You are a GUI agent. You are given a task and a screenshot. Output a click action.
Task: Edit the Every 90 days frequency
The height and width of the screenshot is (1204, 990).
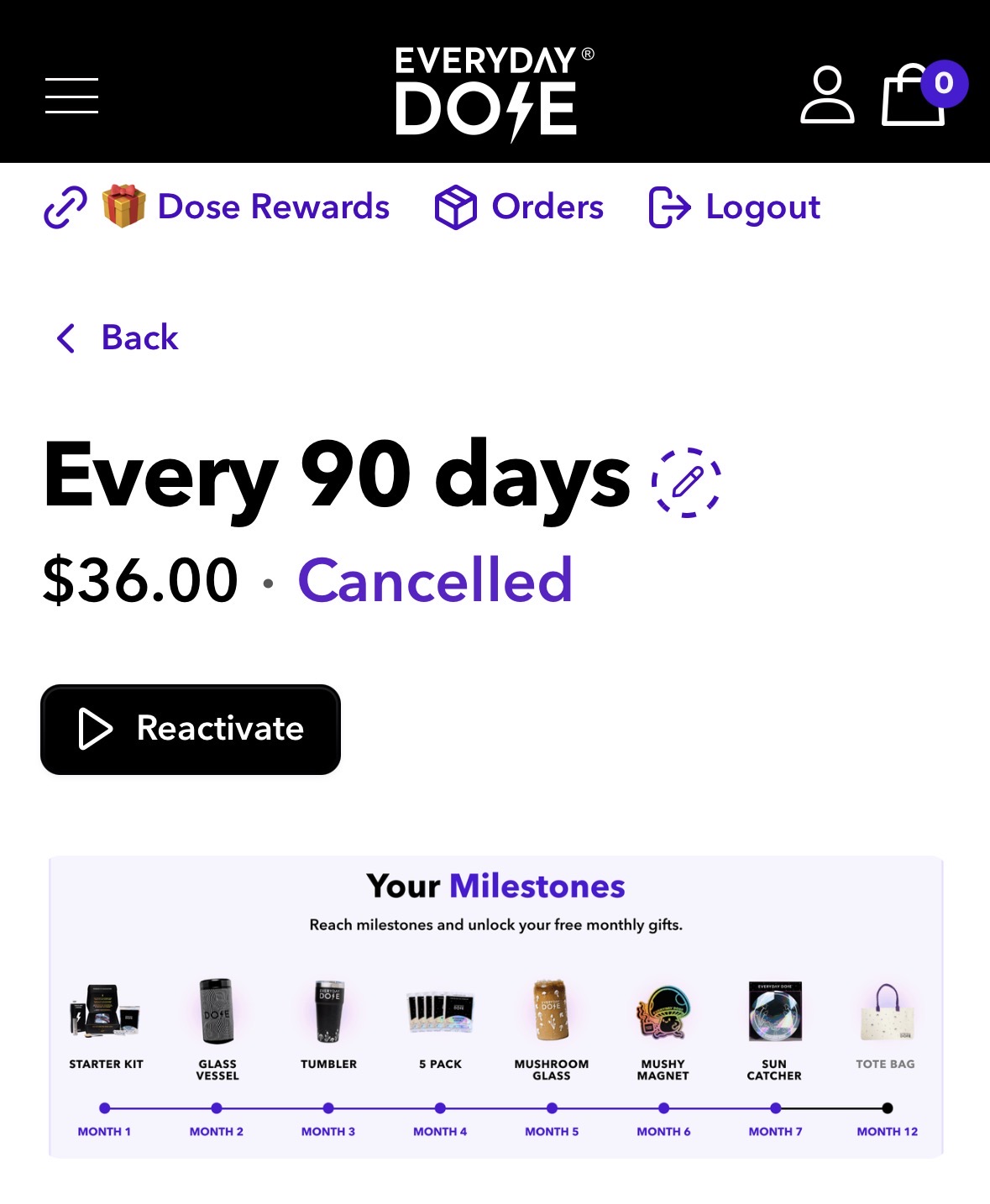(686, 482)
